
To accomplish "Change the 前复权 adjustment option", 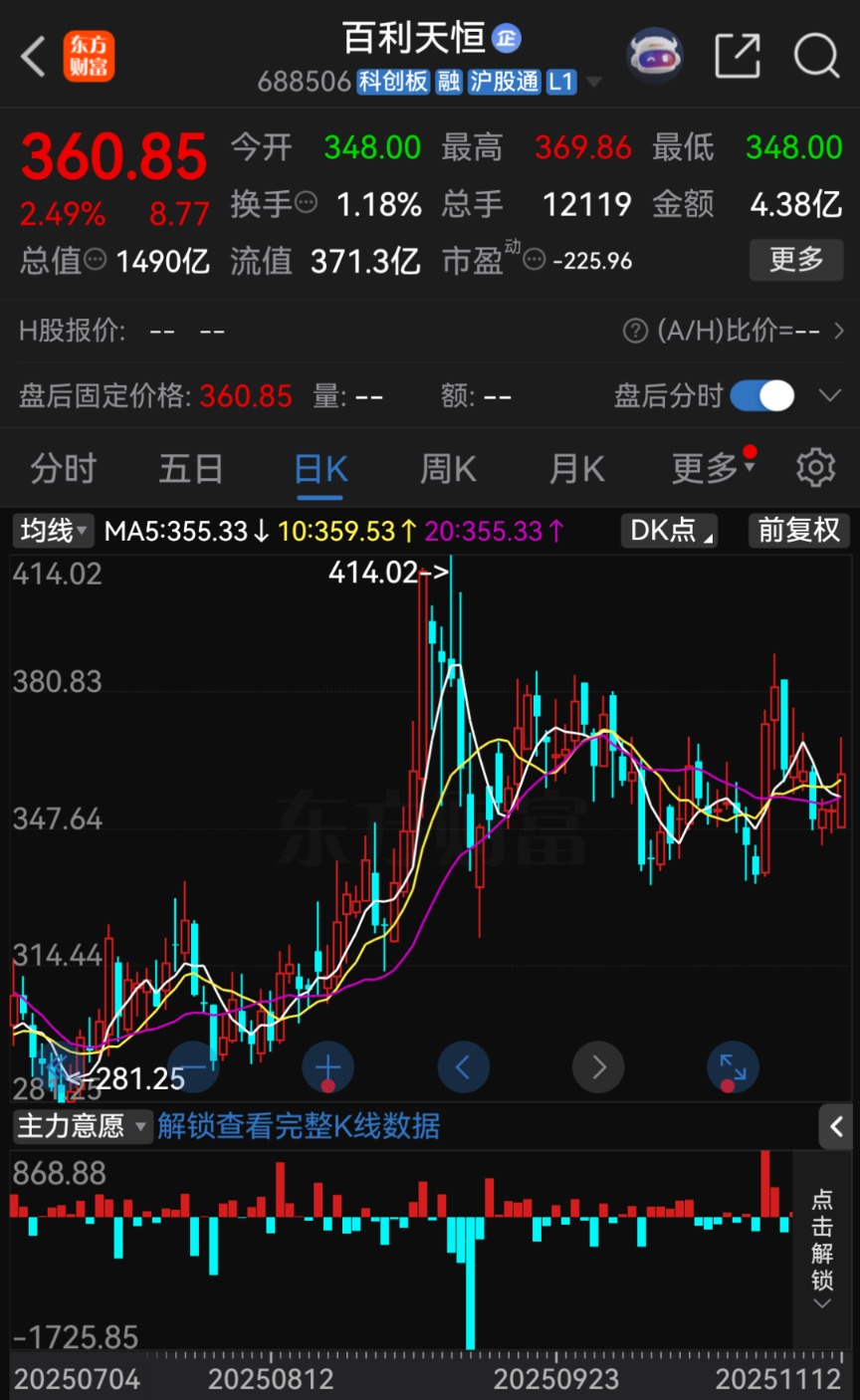I will pyautogui.click(x=798, y=531).
